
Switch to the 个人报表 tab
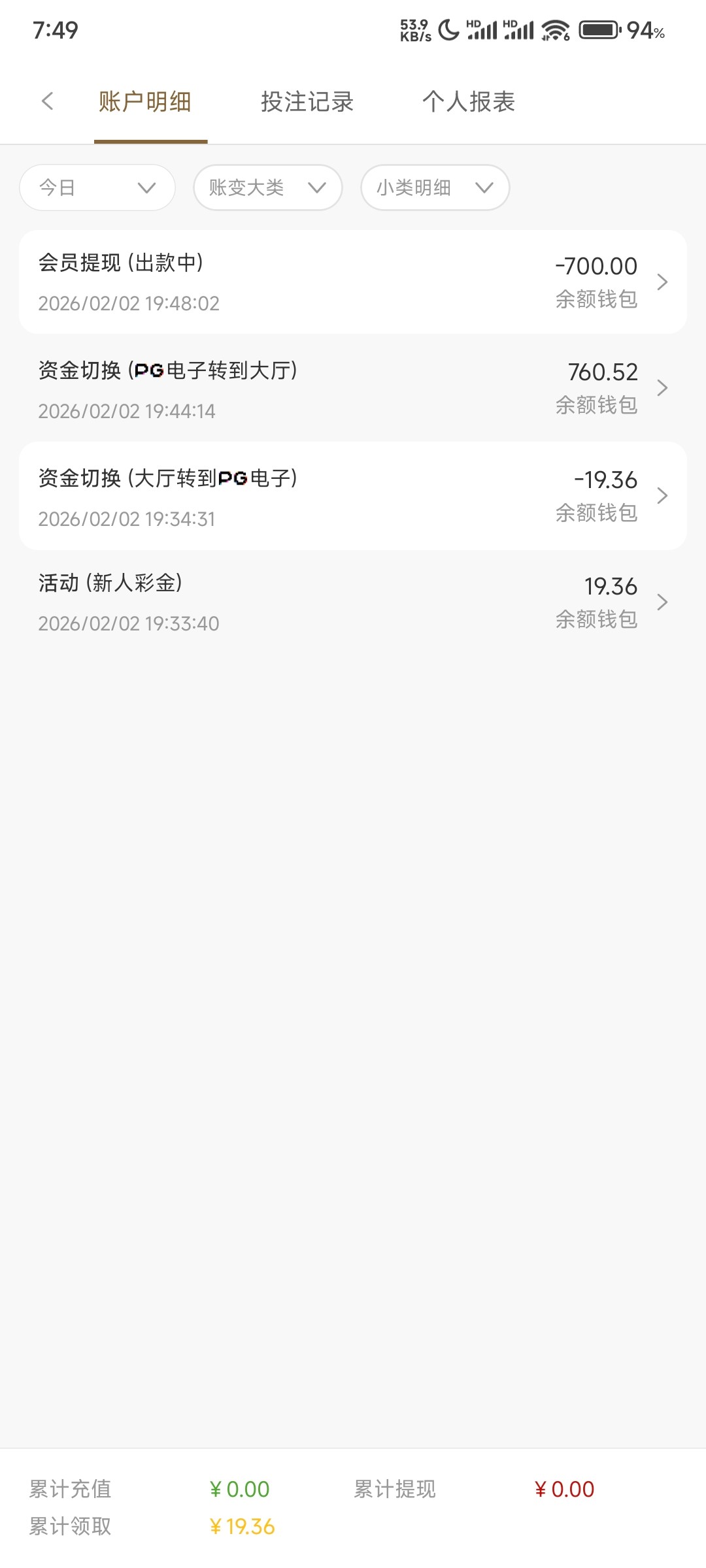[x=469, y=102]
